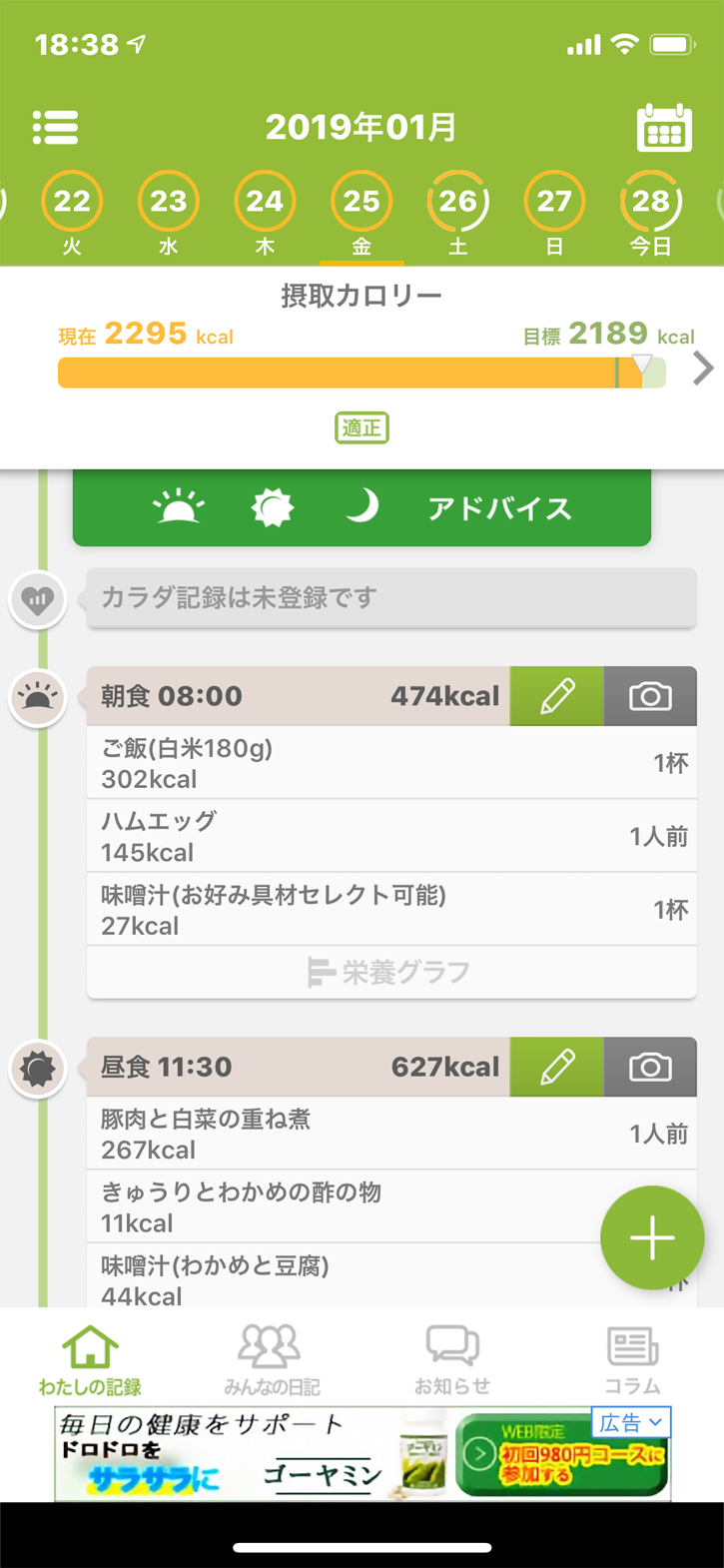Image resolution: width=724 pixels, height=1568 pixels.
Task: Add a photo to 昼食 lunch
Action: [x=650, y=1068]
